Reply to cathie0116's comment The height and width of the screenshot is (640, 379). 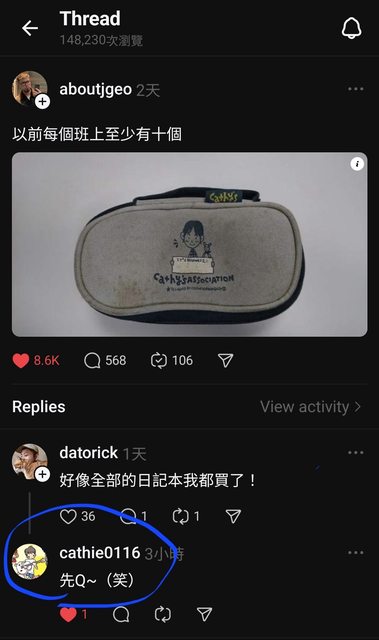(121, 614)
